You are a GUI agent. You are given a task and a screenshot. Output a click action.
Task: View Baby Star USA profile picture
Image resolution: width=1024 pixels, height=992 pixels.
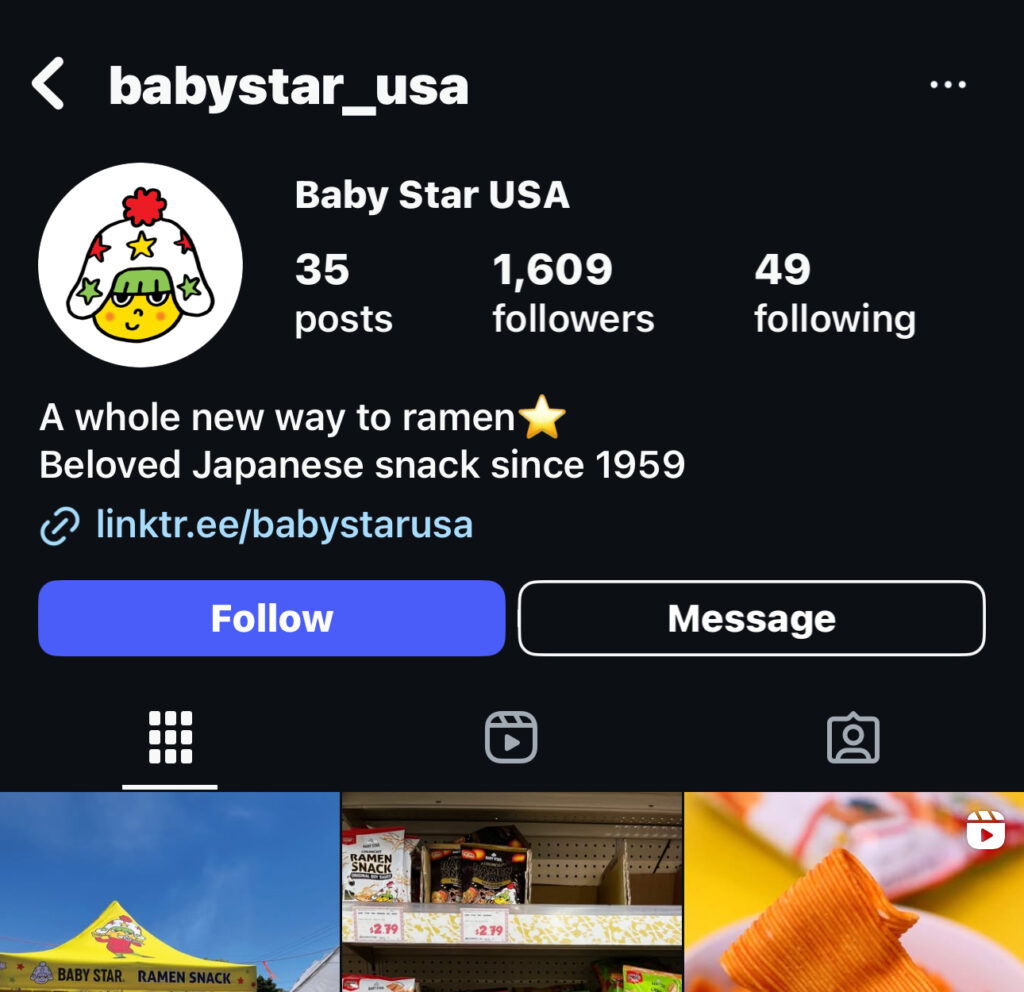pos(140,265)
